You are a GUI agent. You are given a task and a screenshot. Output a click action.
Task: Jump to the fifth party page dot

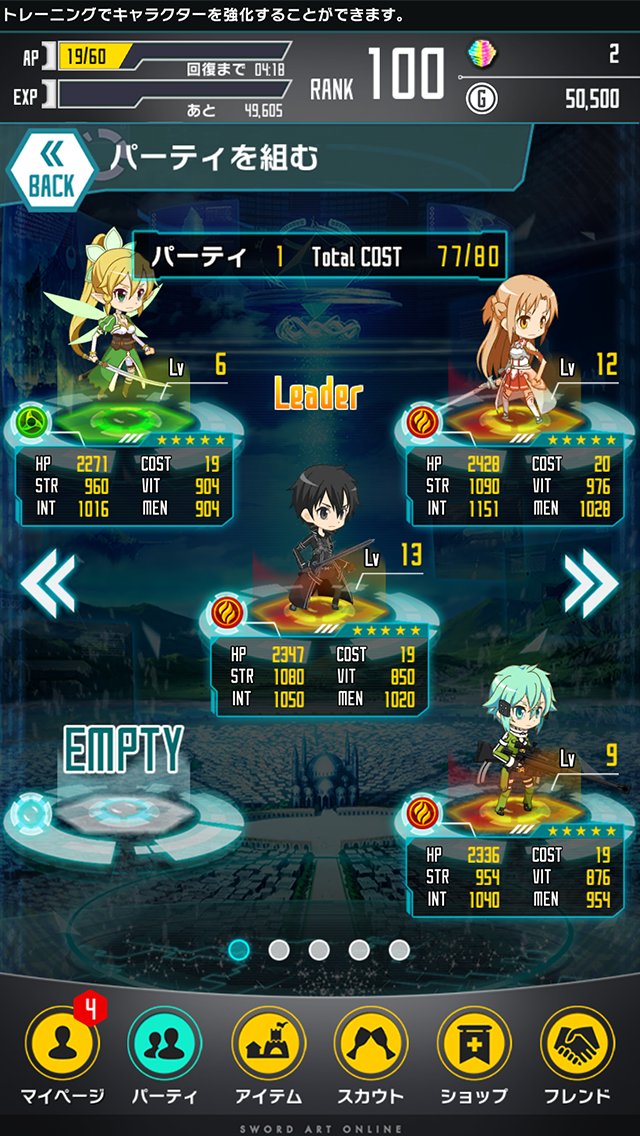[x=399, y=949]
